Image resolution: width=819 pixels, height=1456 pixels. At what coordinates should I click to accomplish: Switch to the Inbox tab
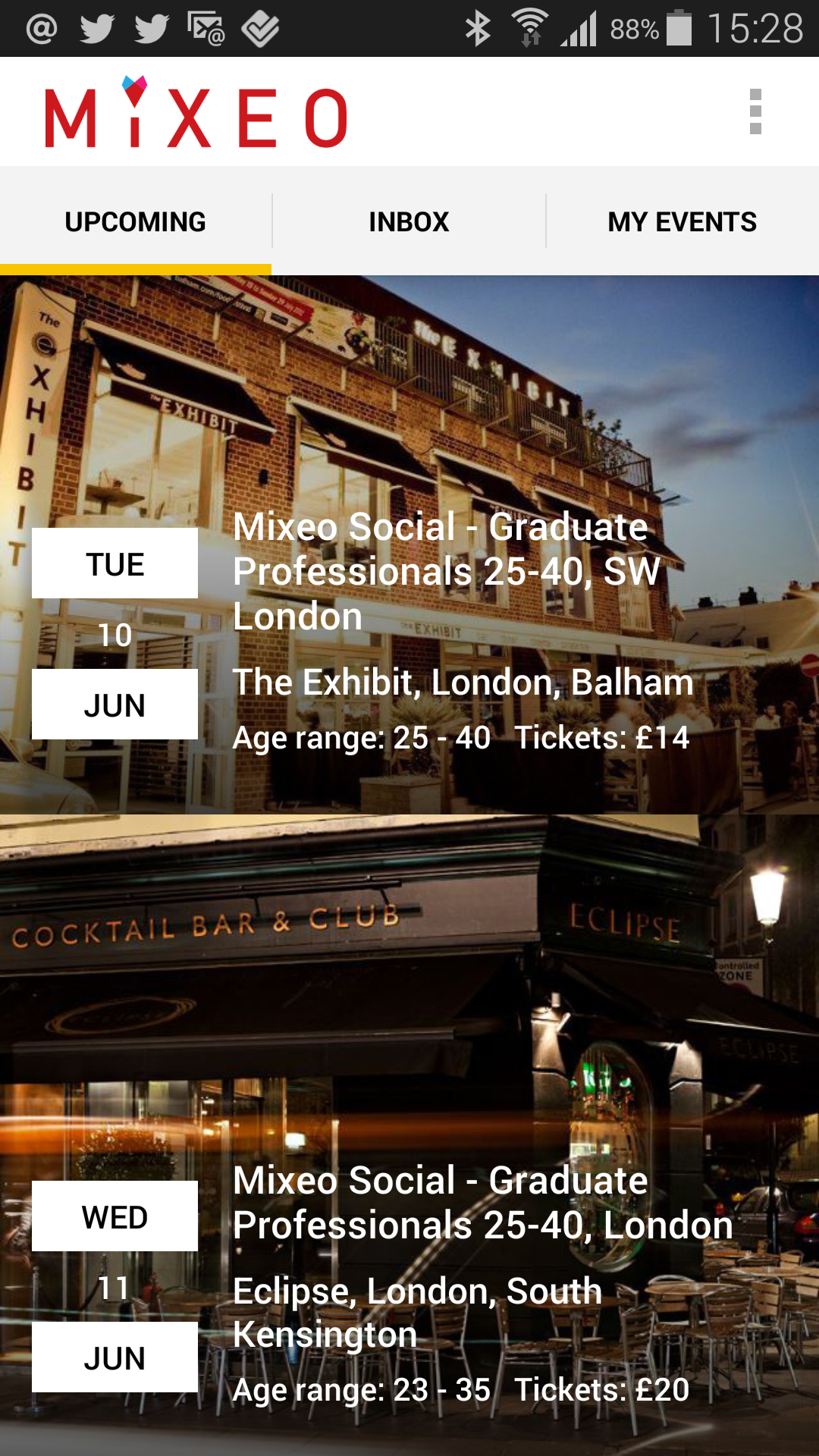point(409,221)
